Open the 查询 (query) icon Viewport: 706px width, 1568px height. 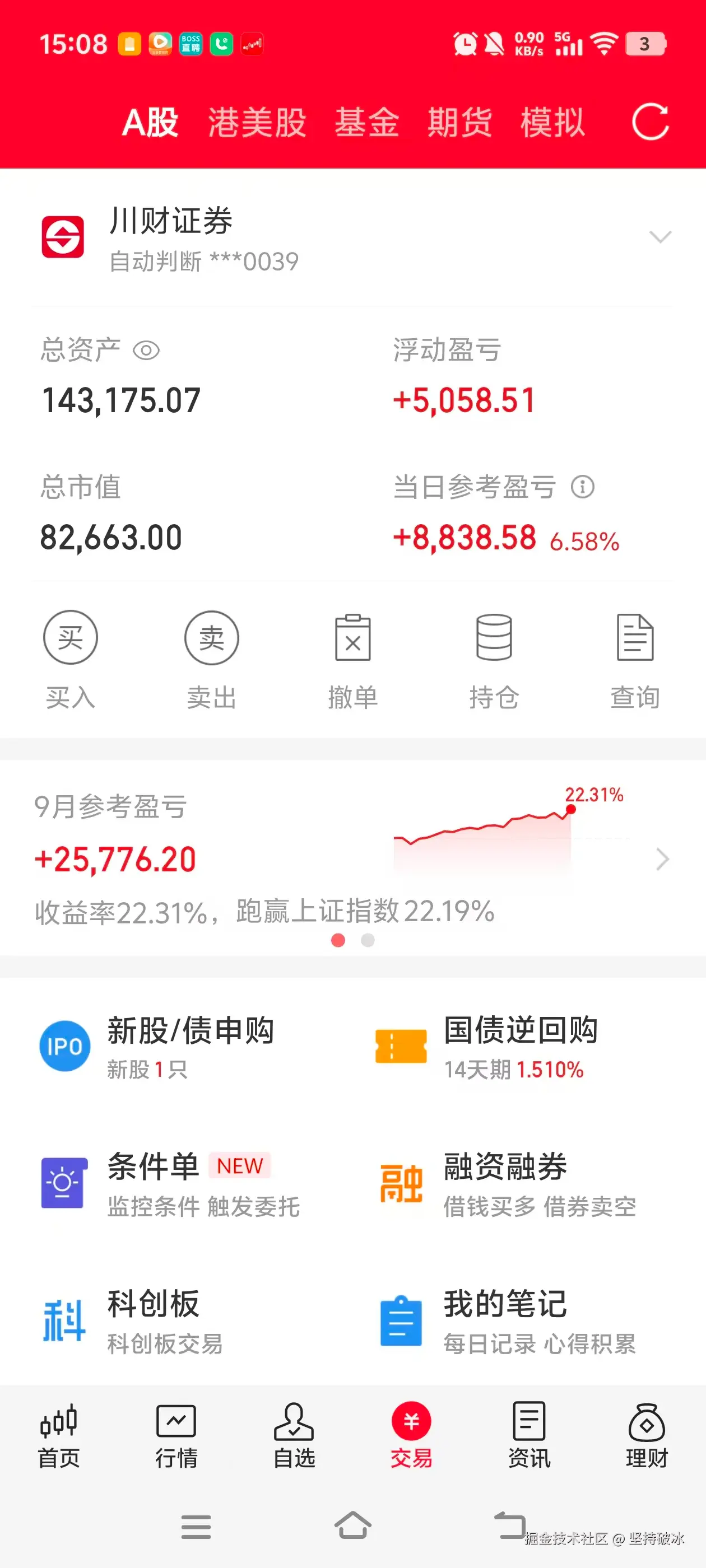(635, 637)
